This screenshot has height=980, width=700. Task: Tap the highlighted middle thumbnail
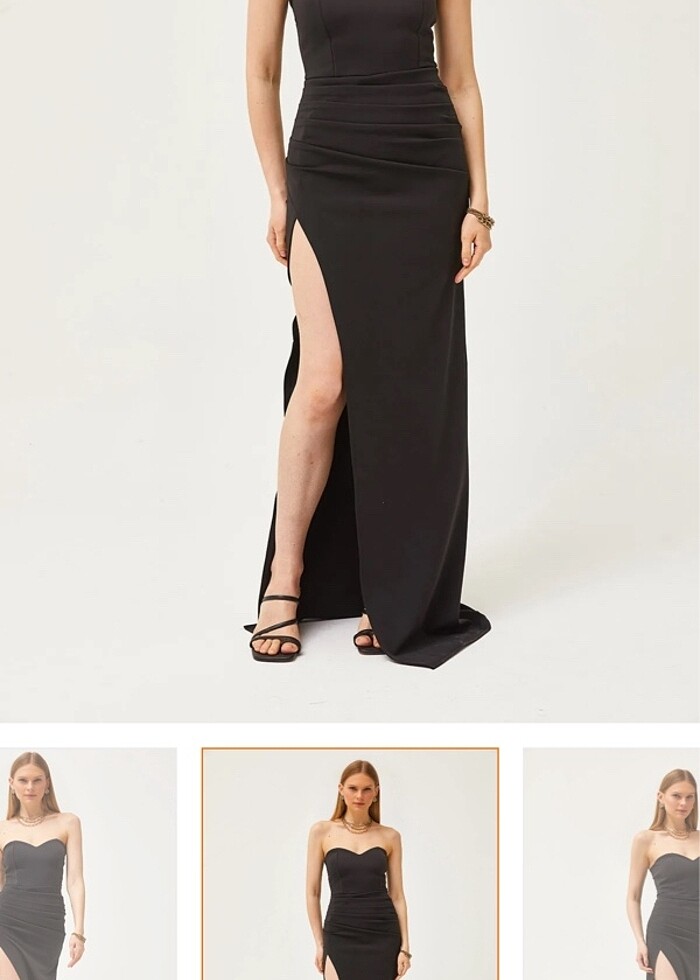coord(350,864)
